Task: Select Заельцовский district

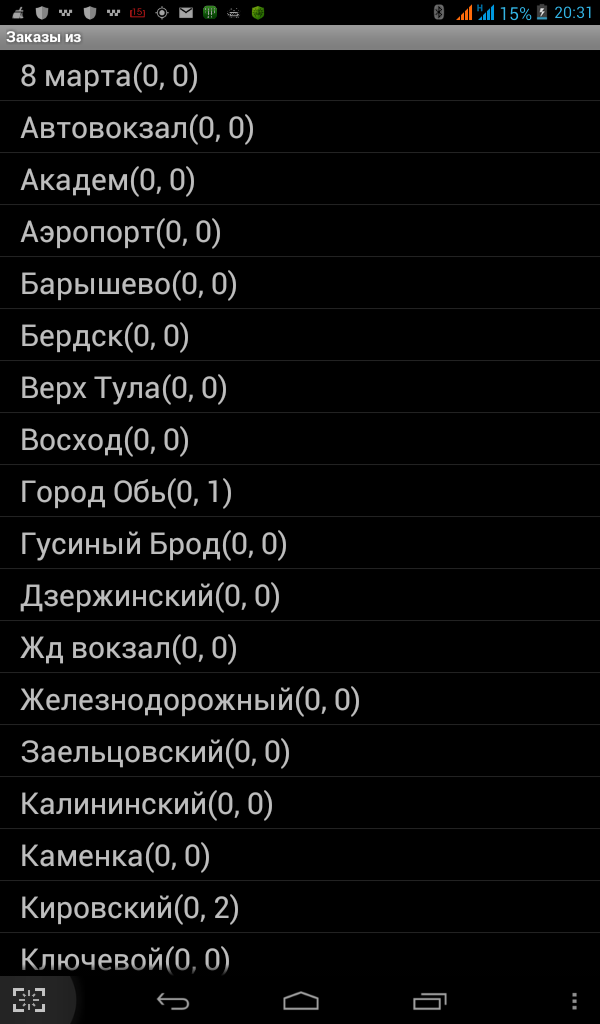Action: (x=300, y=751)
